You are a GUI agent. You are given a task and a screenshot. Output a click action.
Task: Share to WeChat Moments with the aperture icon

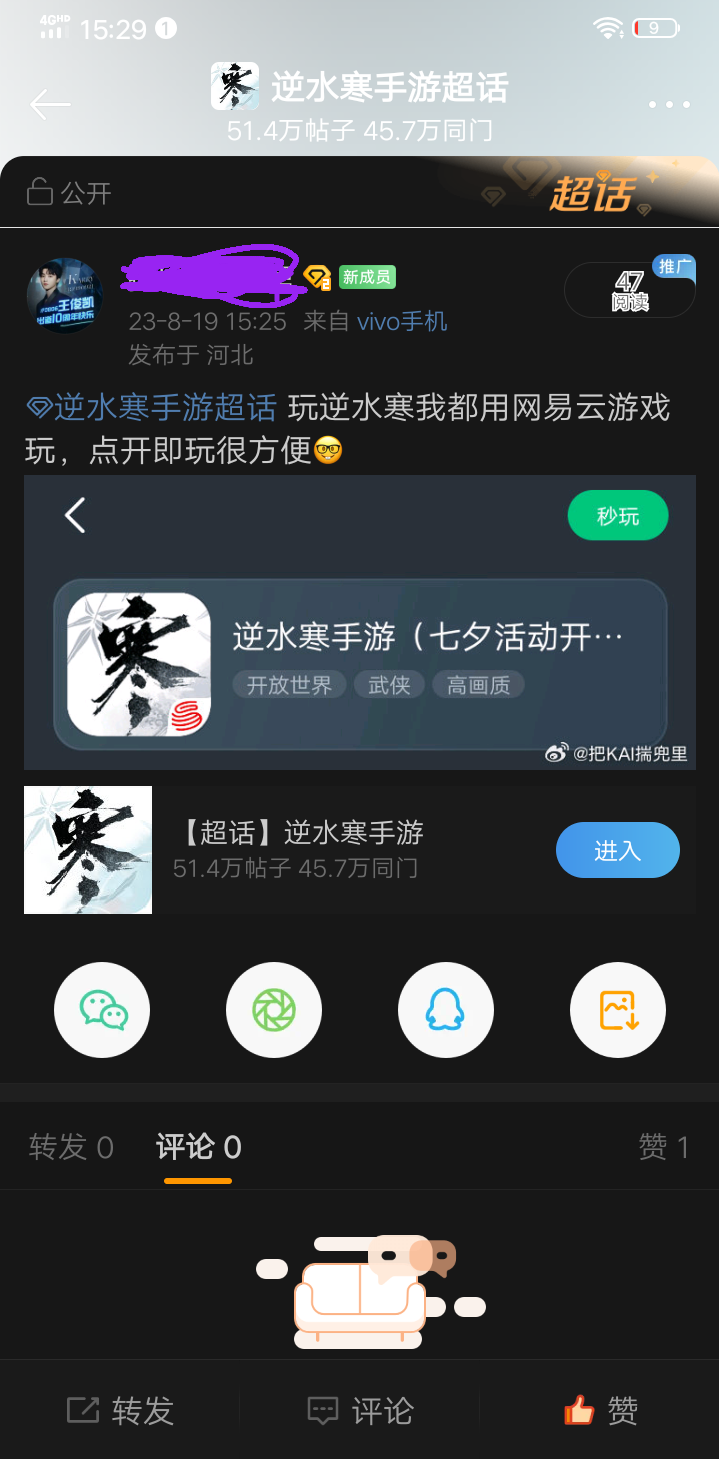tap(274, 1010)
